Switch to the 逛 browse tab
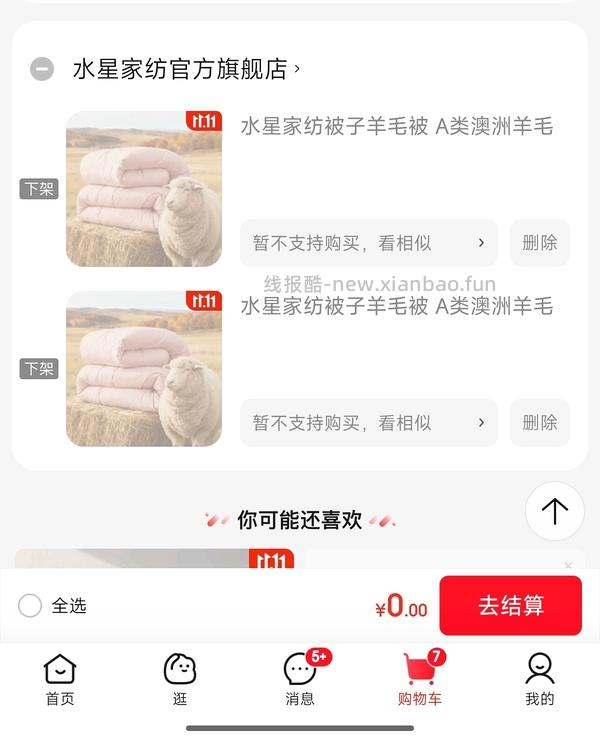600x742 pixels. 180,679
